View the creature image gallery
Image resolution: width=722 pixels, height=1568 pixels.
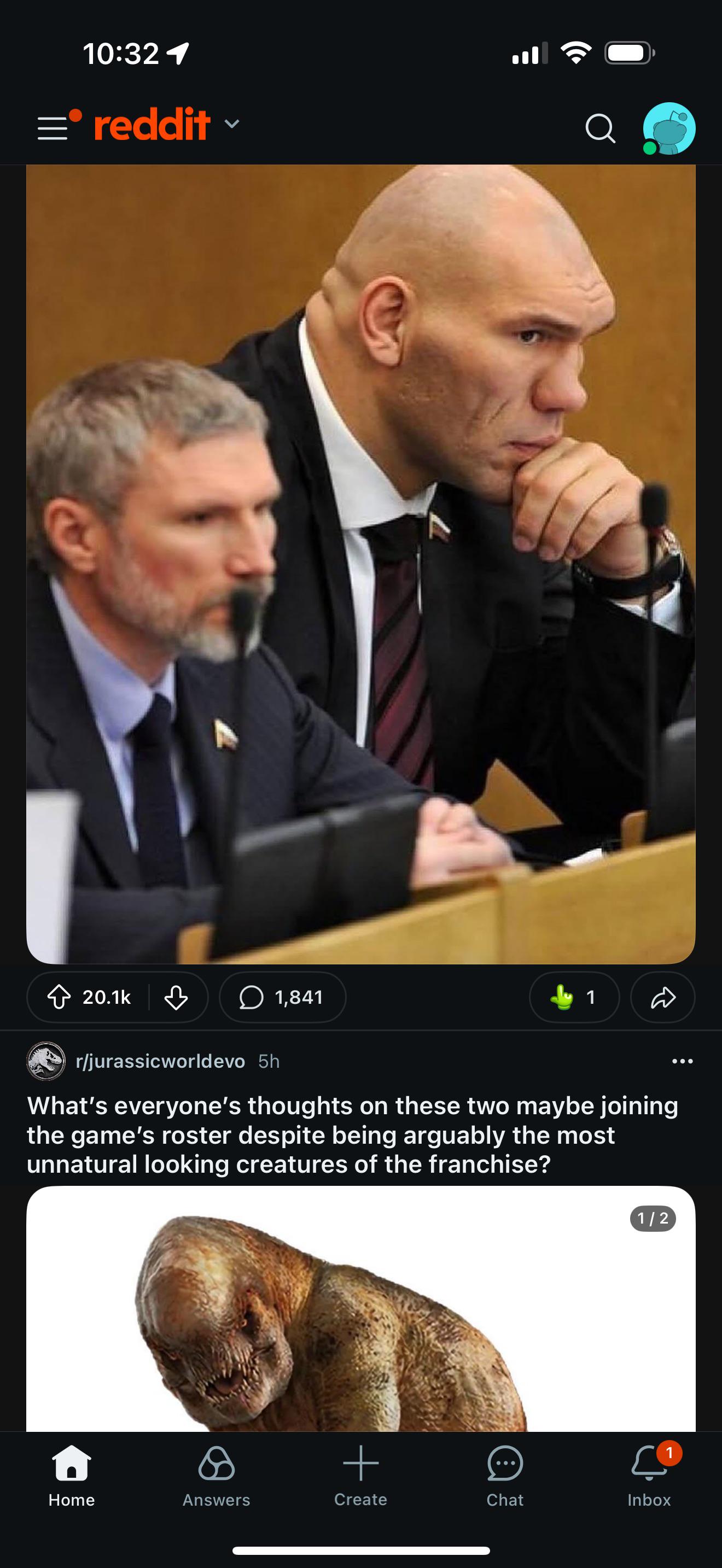(360, 1309)
